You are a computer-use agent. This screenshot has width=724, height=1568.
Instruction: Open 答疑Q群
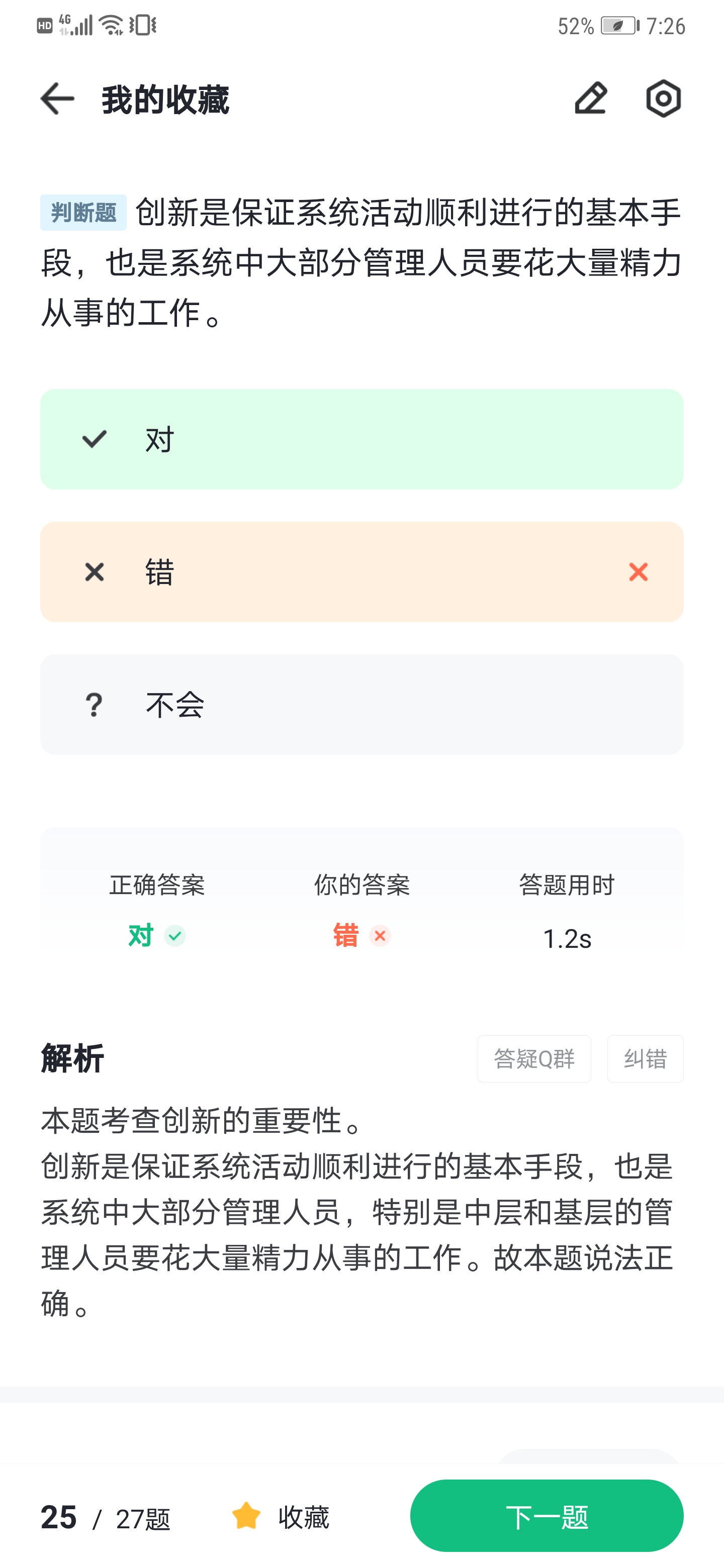[x=534, y=1058]
